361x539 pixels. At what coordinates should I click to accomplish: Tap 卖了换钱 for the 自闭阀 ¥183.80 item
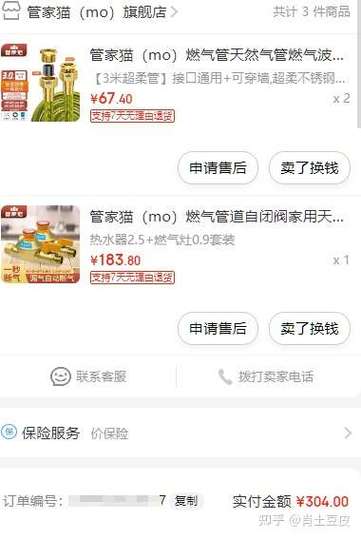tap(309, 329)
